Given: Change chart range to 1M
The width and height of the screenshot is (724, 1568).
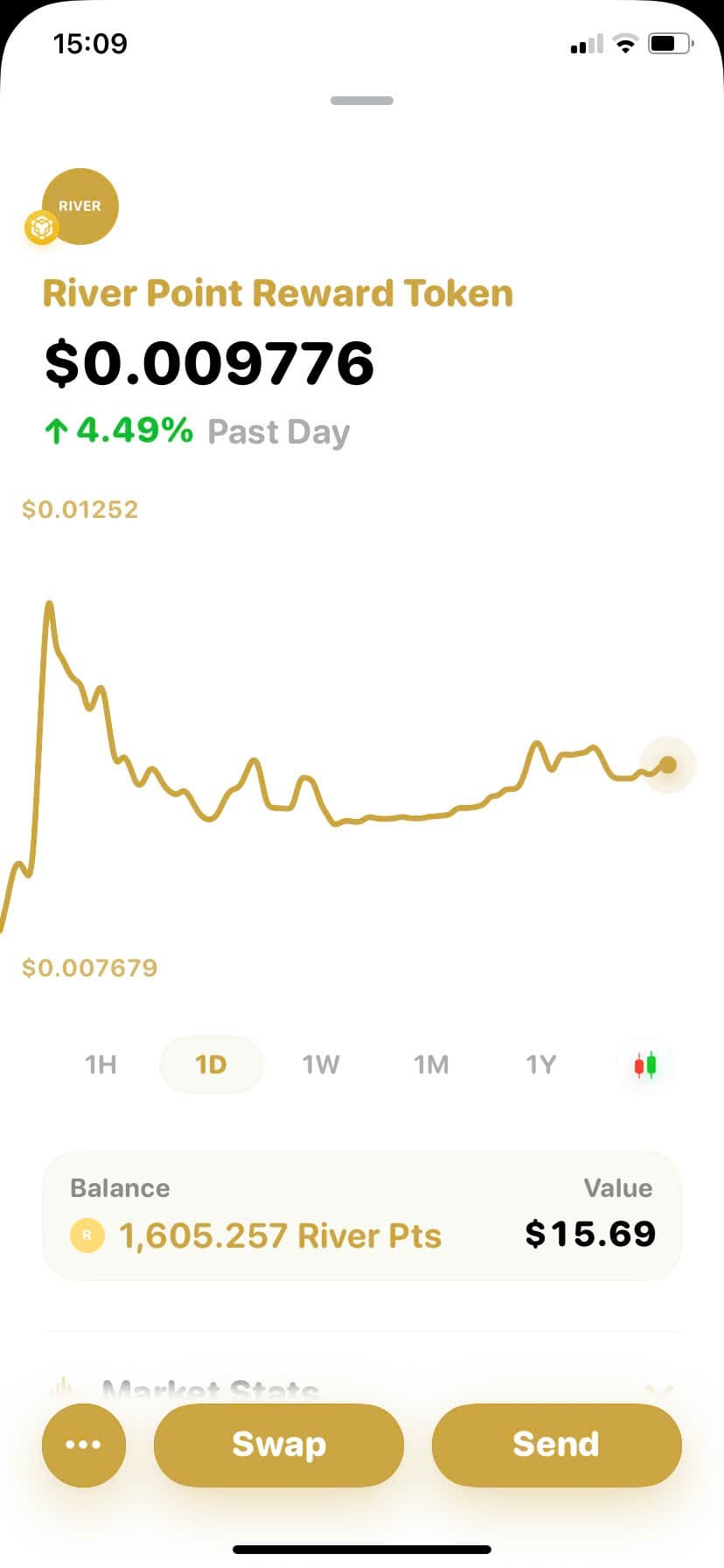Looking at the screenshot, I should (431, 1065).
